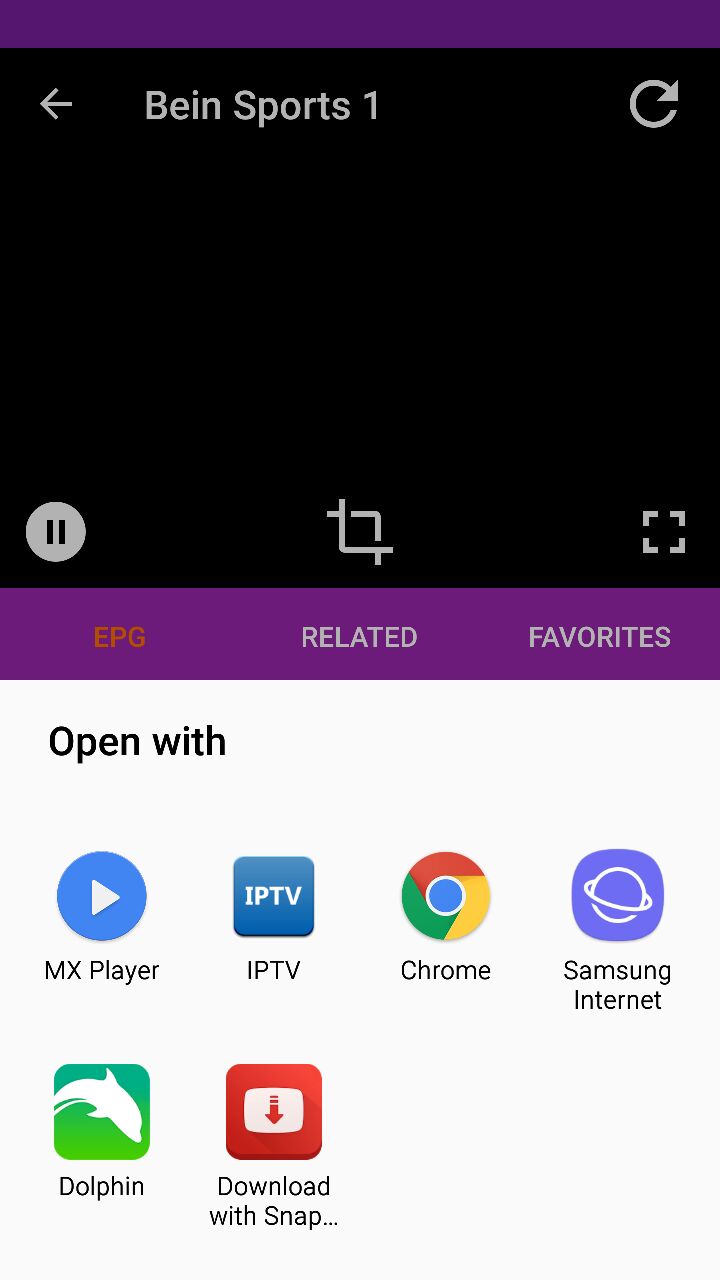The image size is (720, 1280).
Task: Go back from Bein Sports 1
Action: [56, 104]
